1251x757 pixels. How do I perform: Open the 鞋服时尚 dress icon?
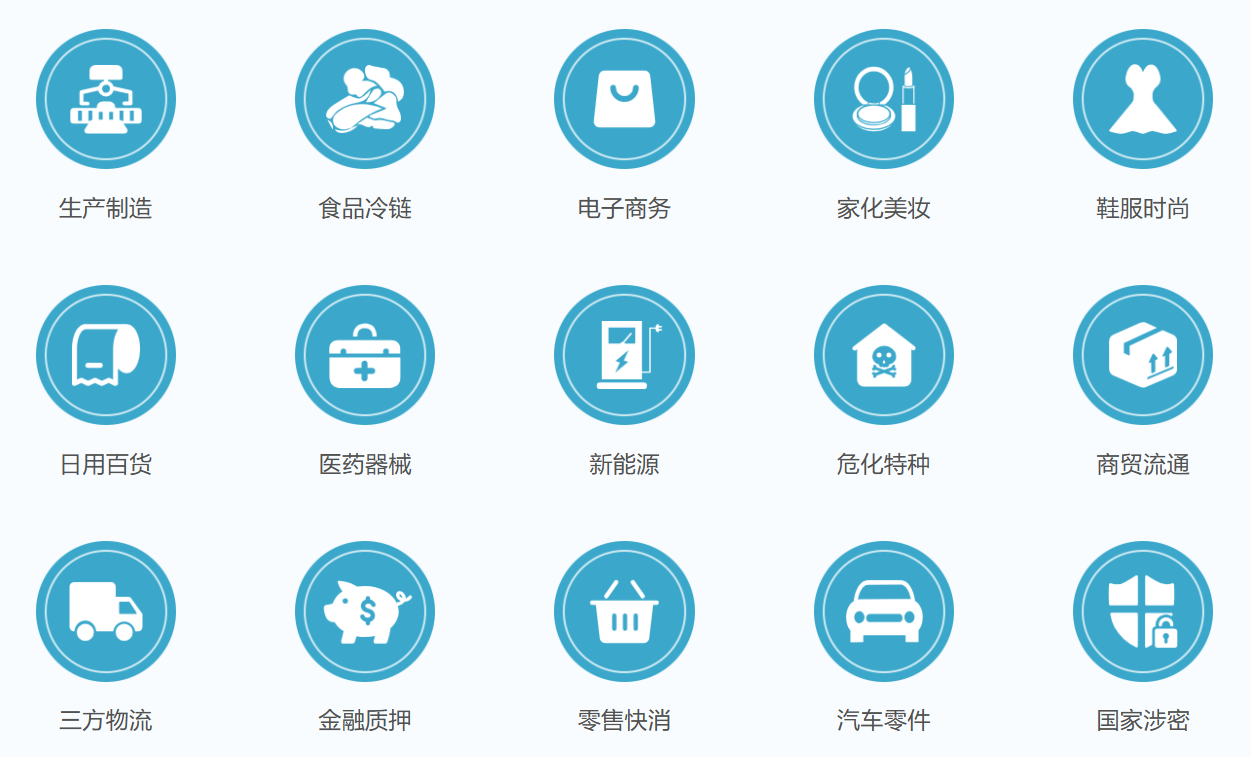pyautogui.click(x=1143, y=100)
